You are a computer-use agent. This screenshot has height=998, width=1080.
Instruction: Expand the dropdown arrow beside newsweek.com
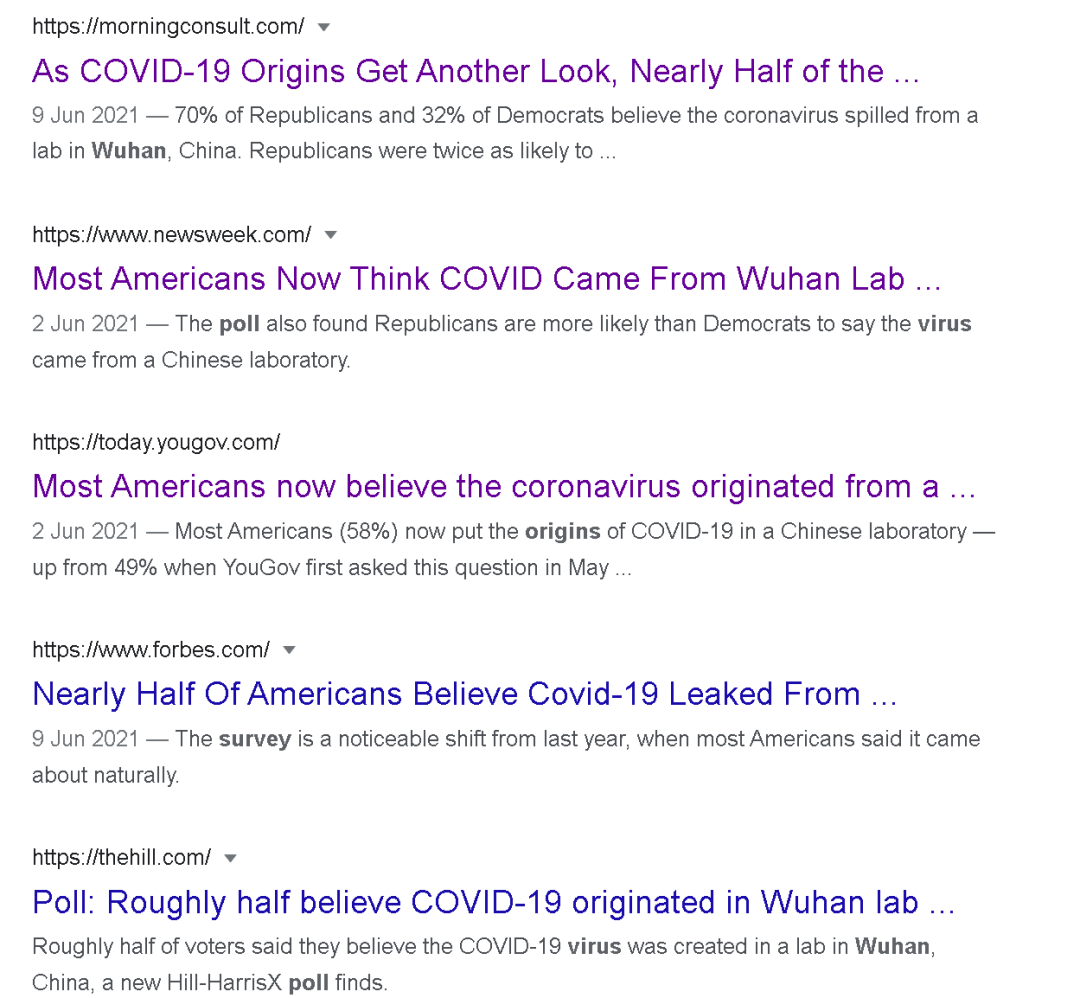[x=331, y=236]
